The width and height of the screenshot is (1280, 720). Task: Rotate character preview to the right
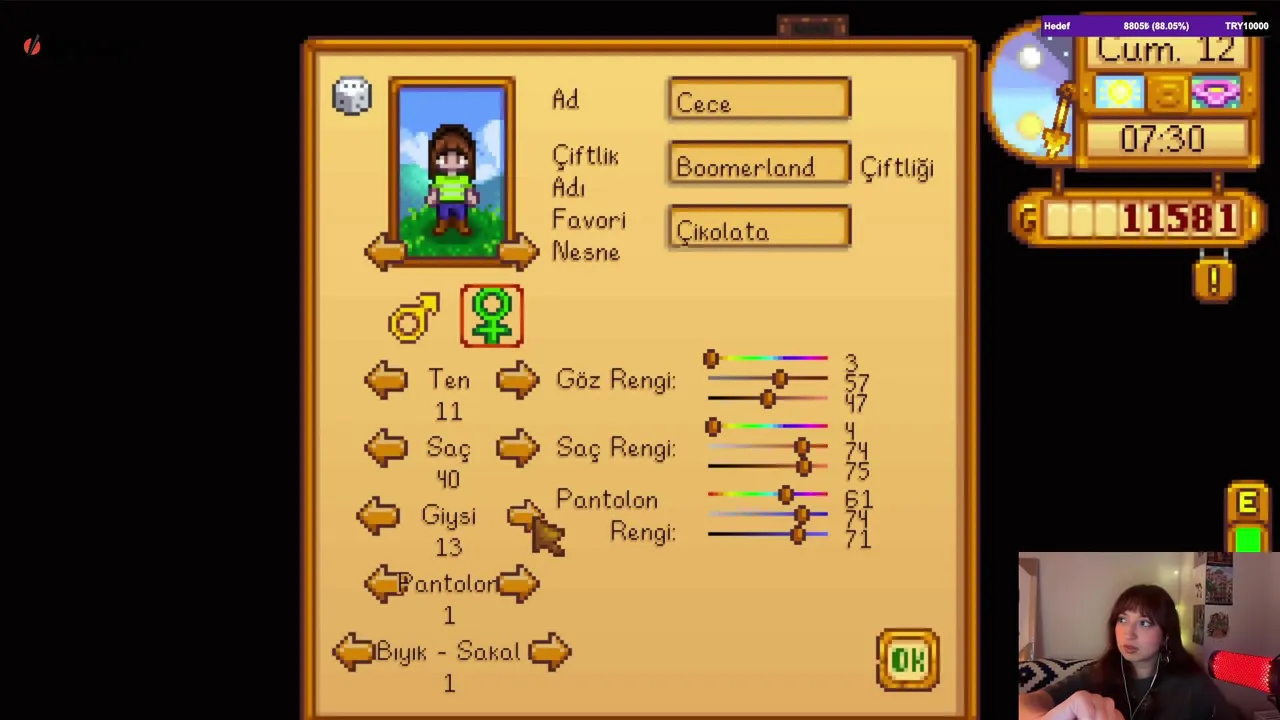tap(517, 252)
